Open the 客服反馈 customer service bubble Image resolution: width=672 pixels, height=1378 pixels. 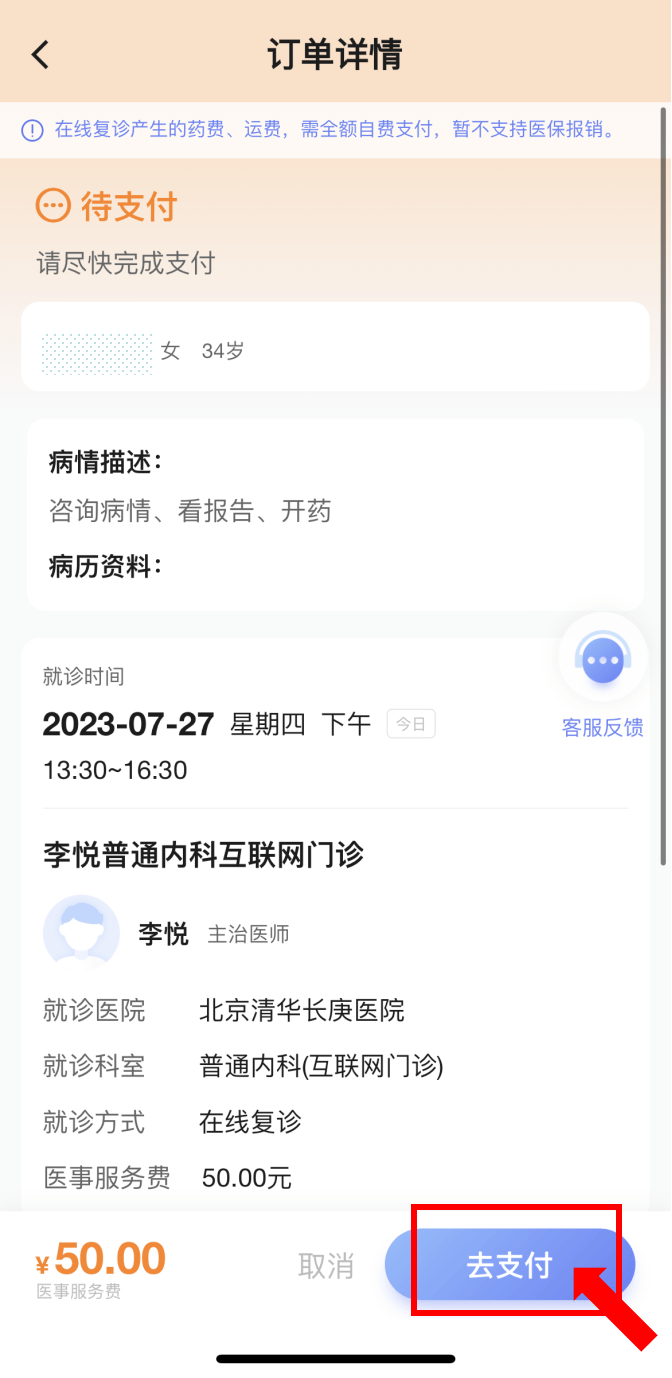(x=603, y=661)
